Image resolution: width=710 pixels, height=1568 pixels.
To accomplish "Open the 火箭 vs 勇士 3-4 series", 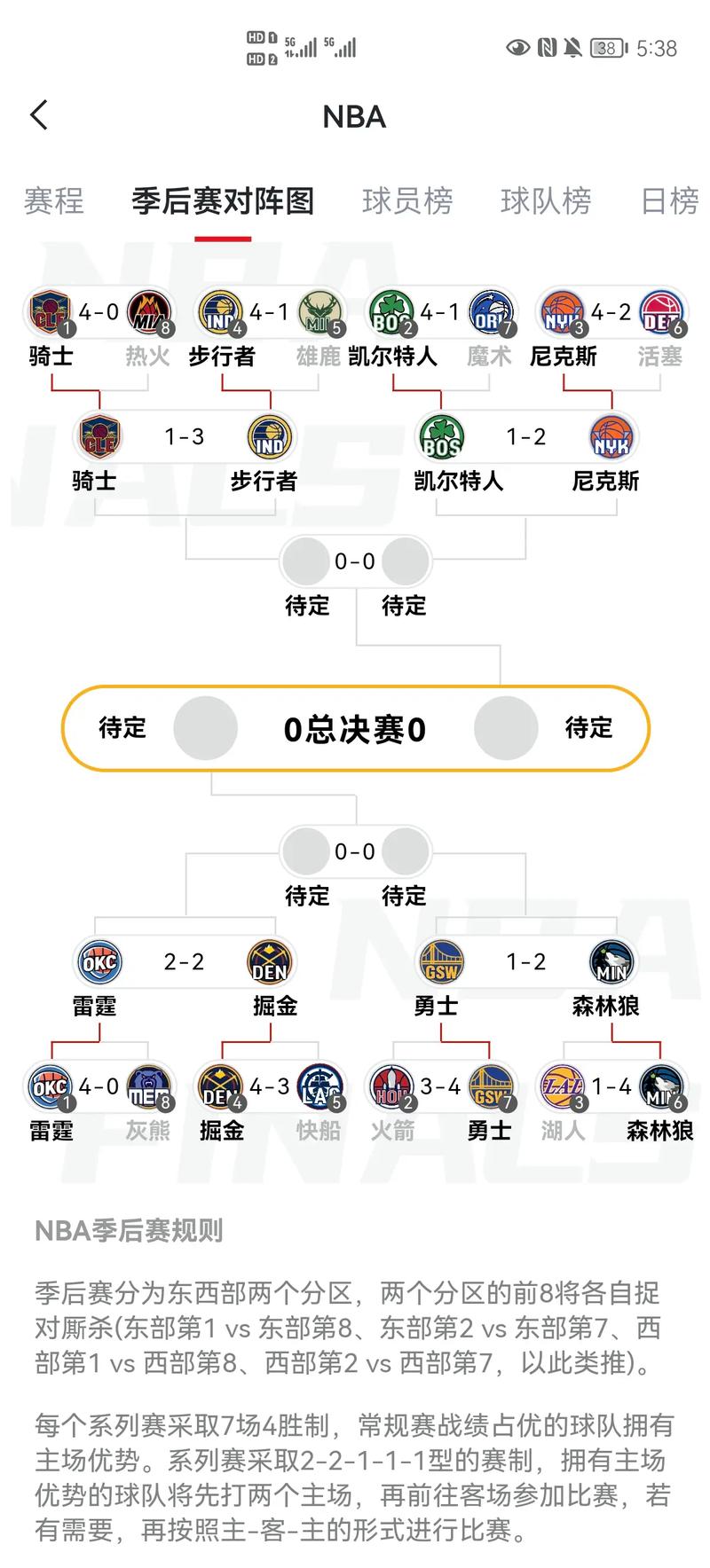I will point(440,1087).
